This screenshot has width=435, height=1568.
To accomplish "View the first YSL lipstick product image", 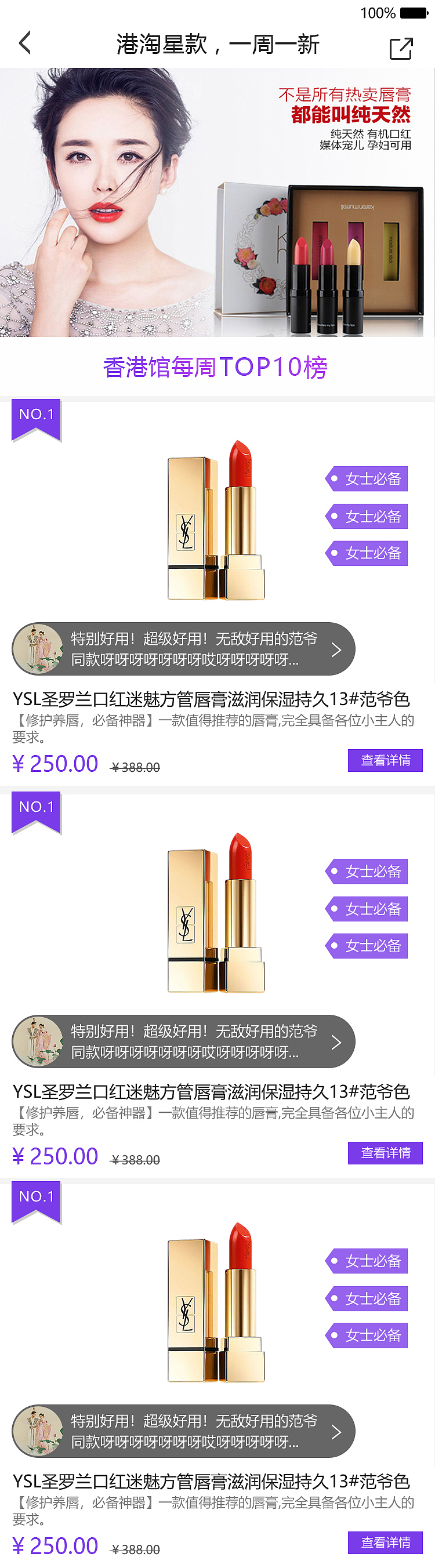I will point(216,520).
